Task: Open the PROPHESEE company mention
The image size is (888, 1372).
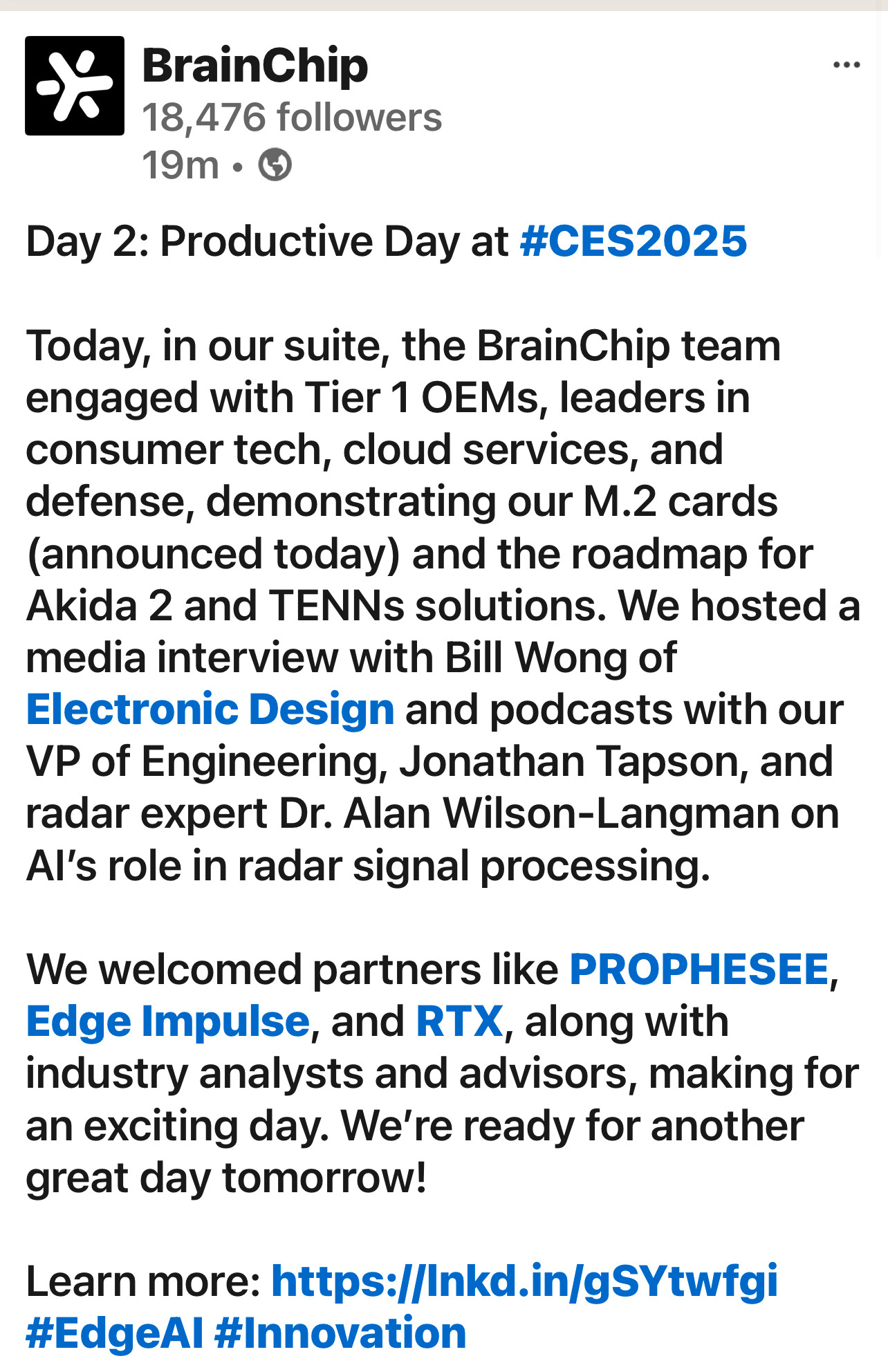Action: point(699,970)
